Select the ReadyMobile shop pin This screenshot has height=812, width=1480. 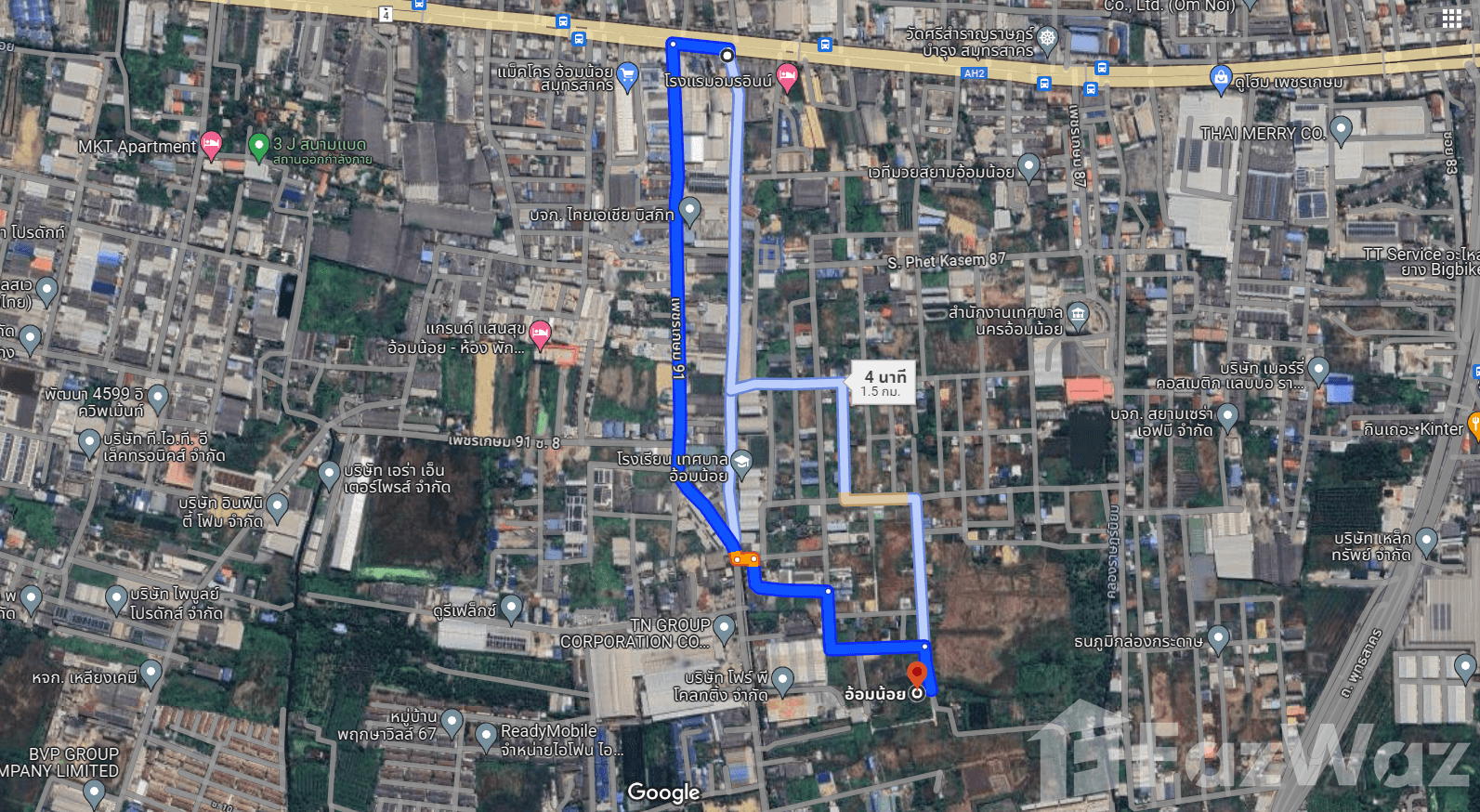pyautogui.click(x=485, y=735)
